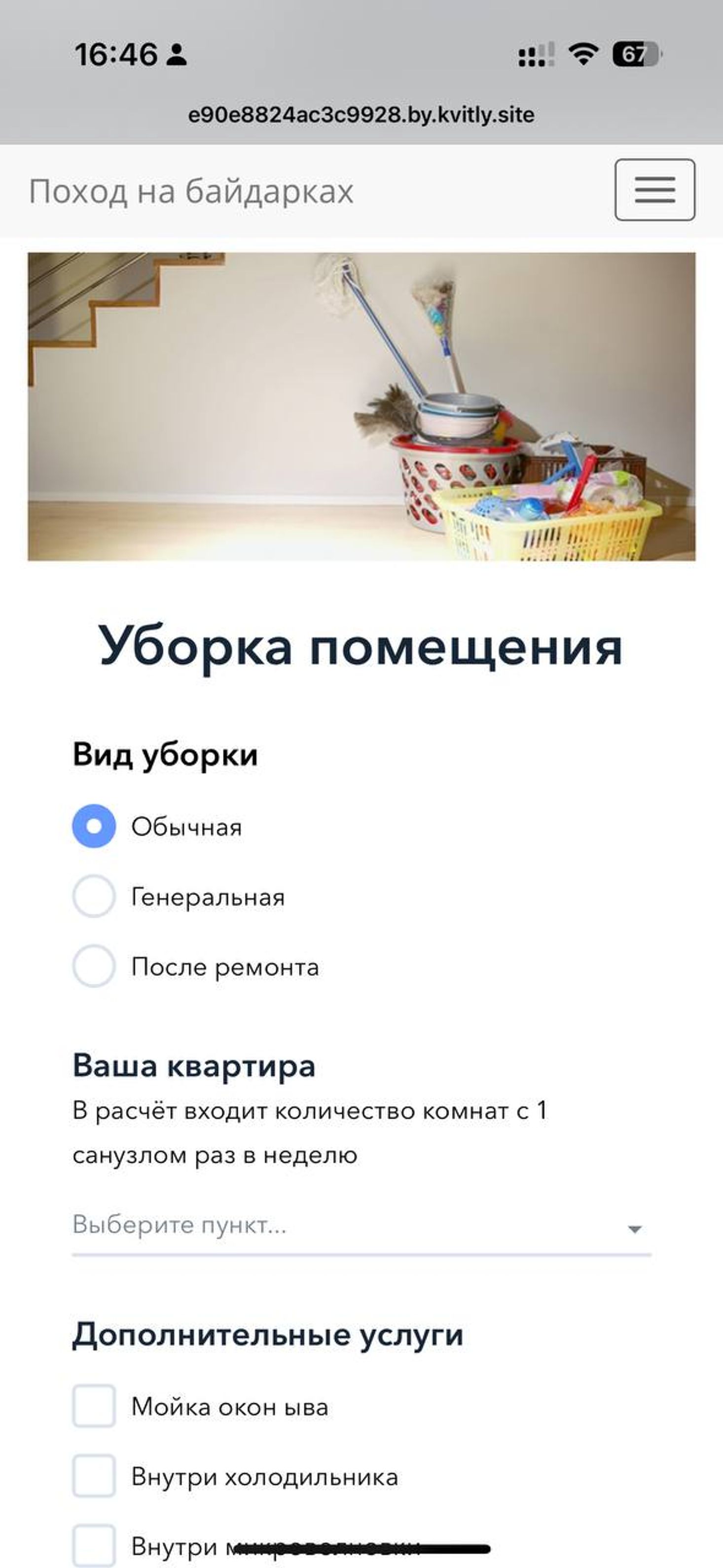The height and width of the screenshot is (1568, 723).
Task: Tap the Поход на байдарках site title
Action: tap(191, 191)
